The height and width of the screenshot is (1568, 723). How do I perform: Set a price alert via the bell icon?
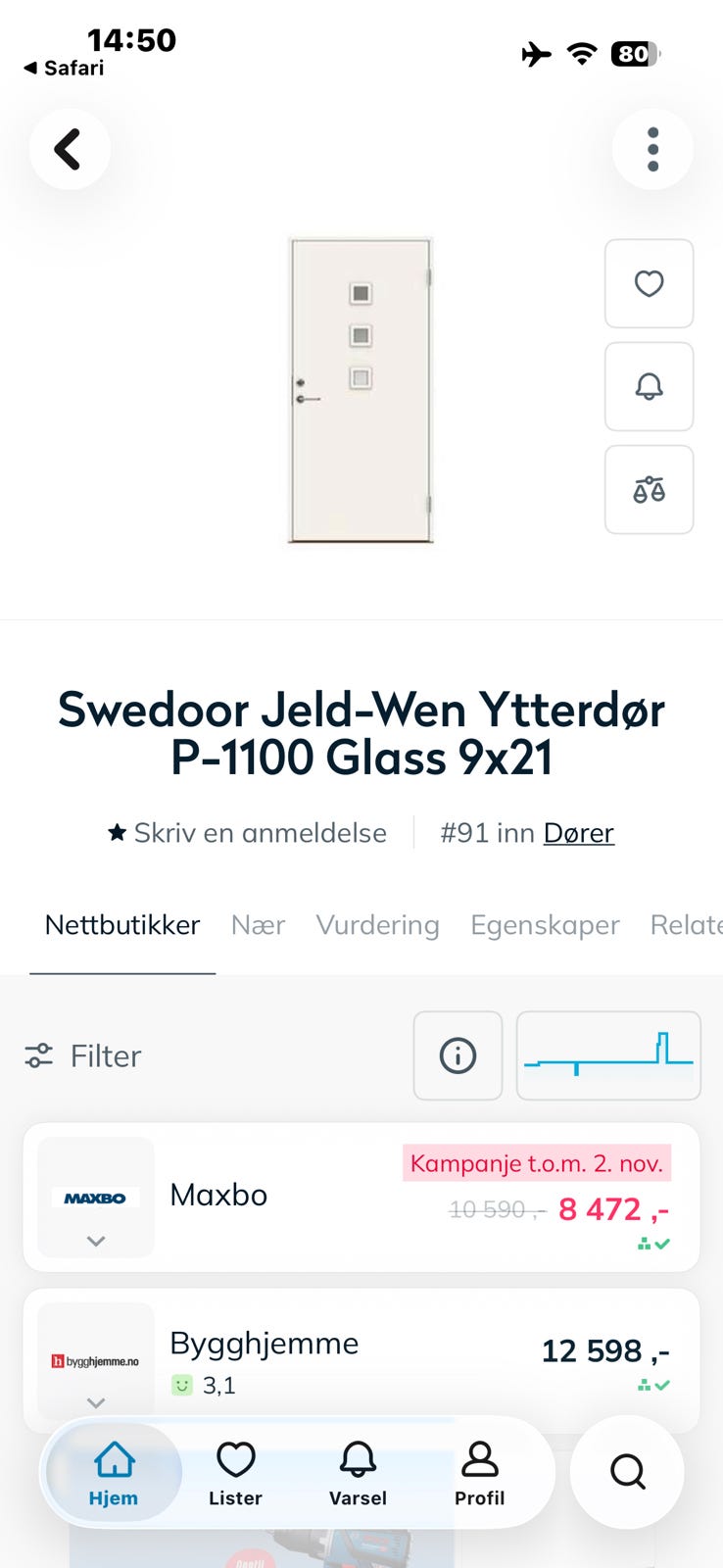coord(649,386)
